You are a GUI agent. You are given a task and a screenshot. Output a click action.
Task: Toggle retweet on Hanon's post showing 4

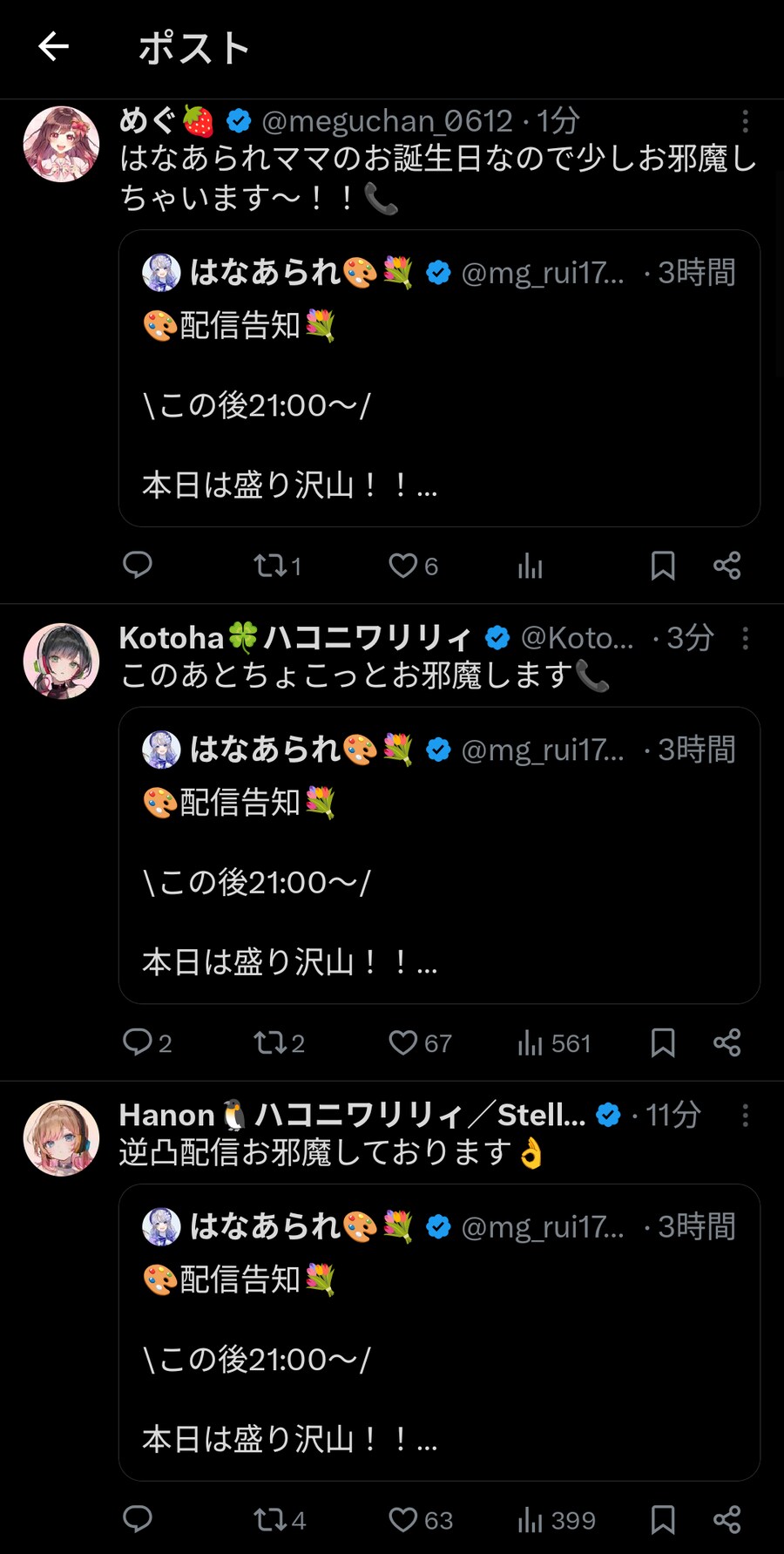tap(272, 1519)
